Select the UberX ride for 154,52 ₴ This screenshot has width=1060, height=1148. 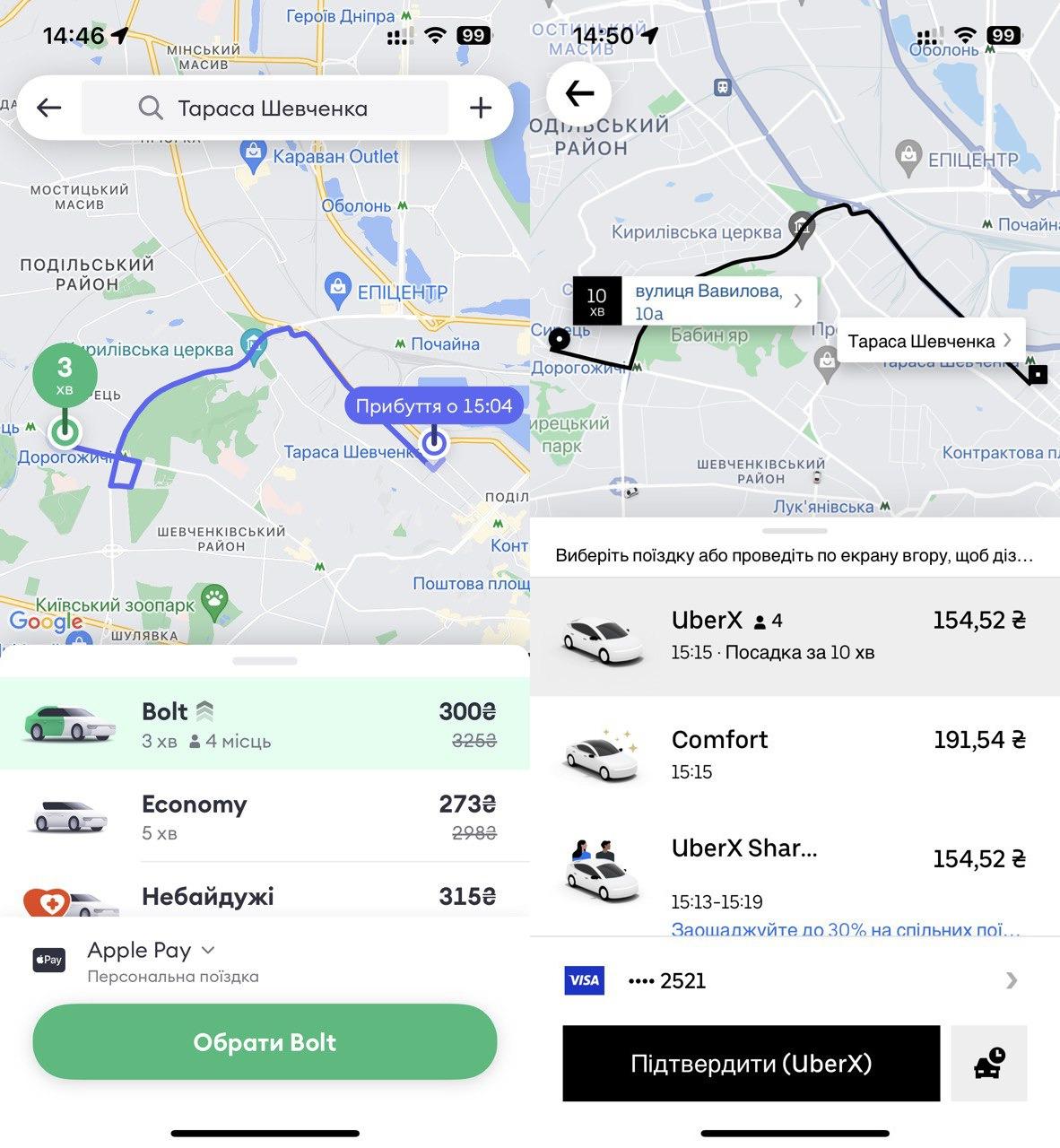795,635
